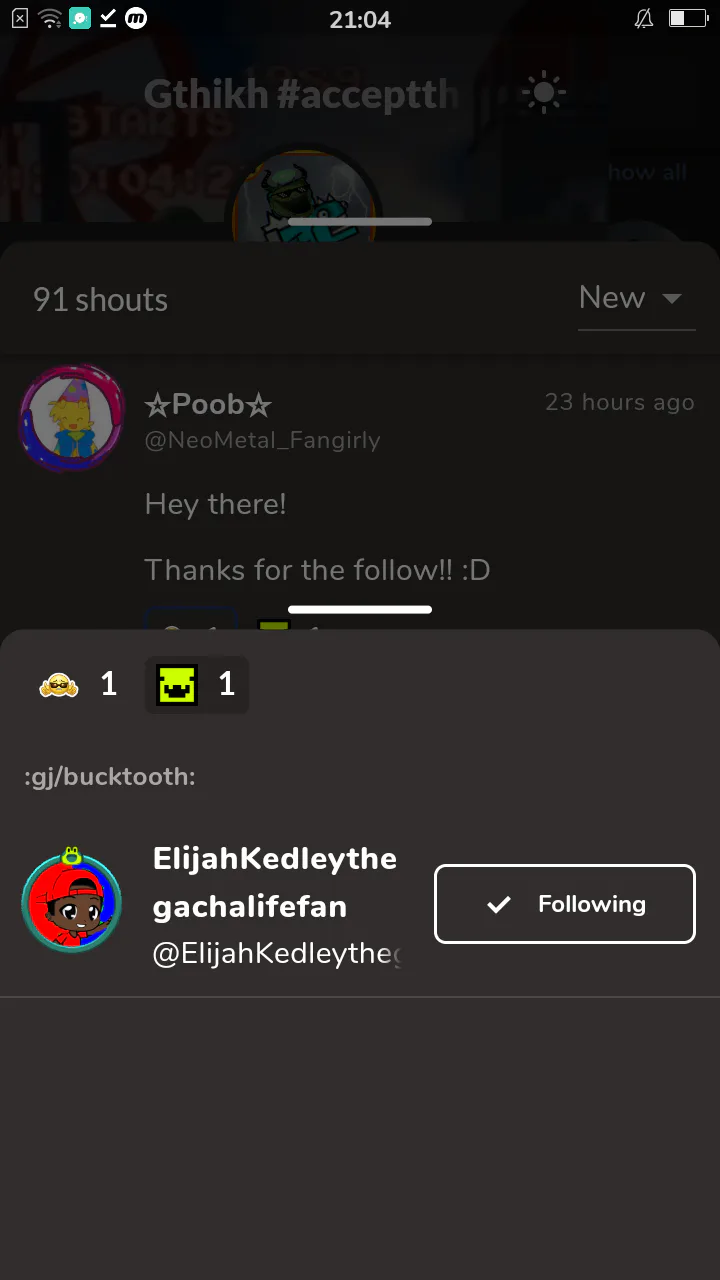Open ☆Poob☆'s avatar in shouts
Image resolution: width=720 pixels, height=1280 pixels.
(x=72, y=418)
